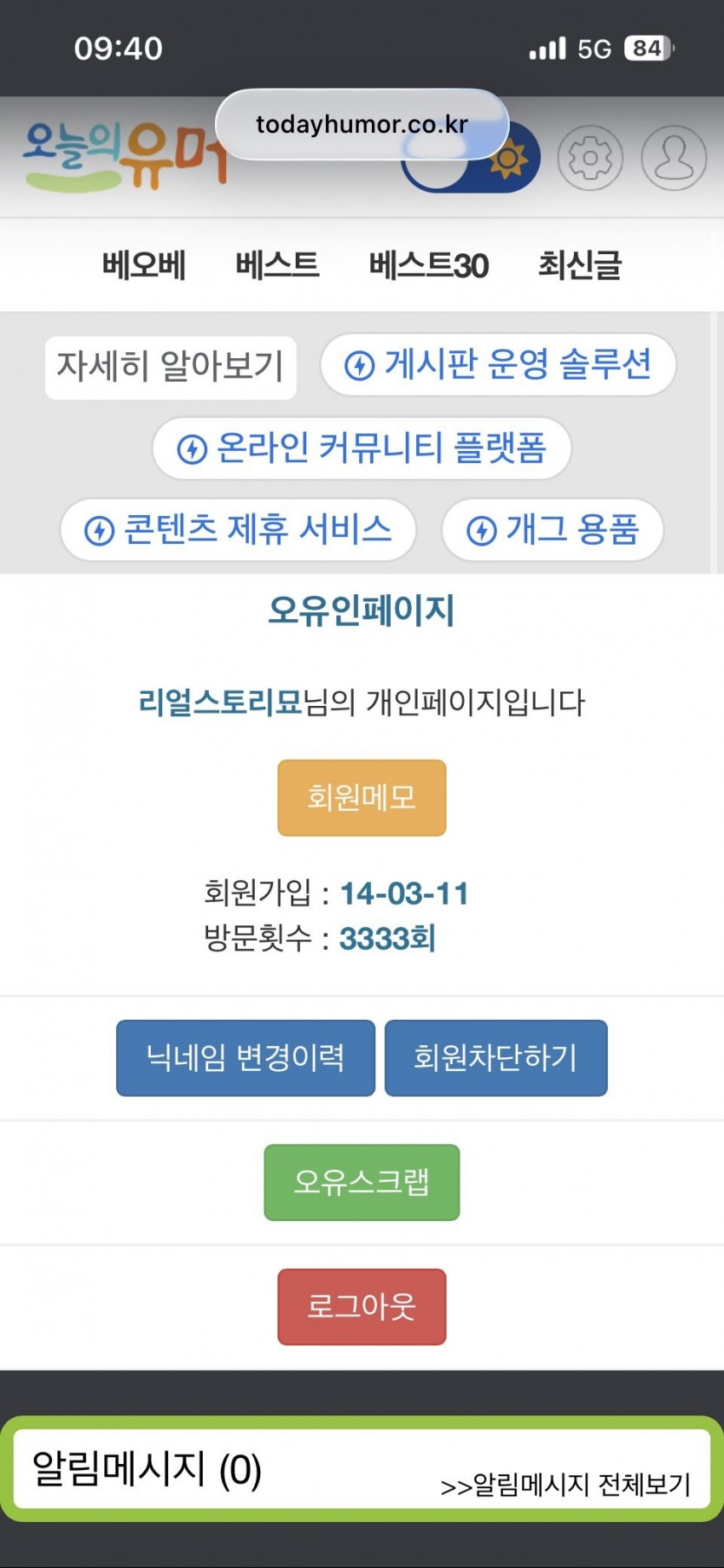Open the 게시판 운영 솔루션 ad link
Screen dimensions: 724x1568
pos(499,364)
